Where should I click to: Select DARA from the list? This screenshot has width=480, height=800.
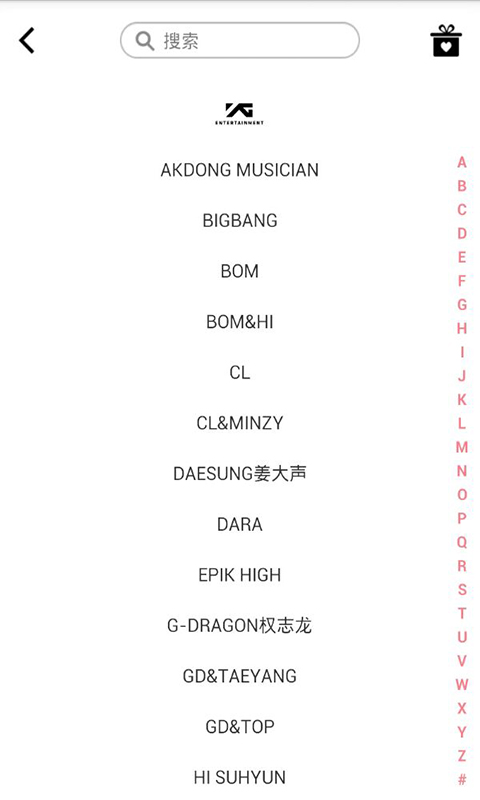click(240, 524)
